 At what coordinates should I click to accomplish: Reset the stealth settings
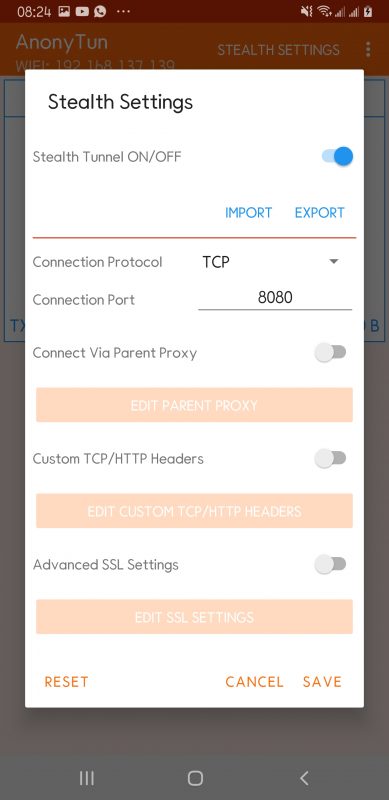pos(66,682)
